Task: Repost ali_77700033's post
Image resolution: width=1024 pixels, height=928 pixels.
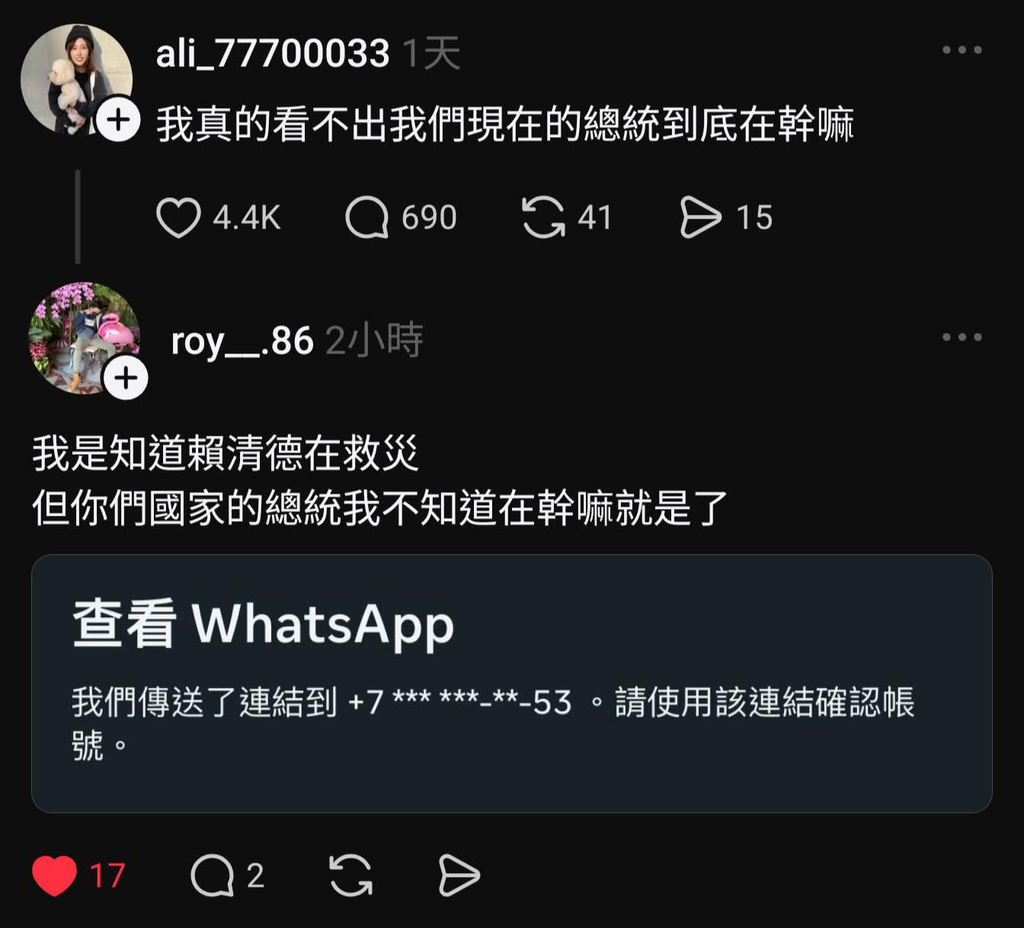Action: tap(543, 217)
